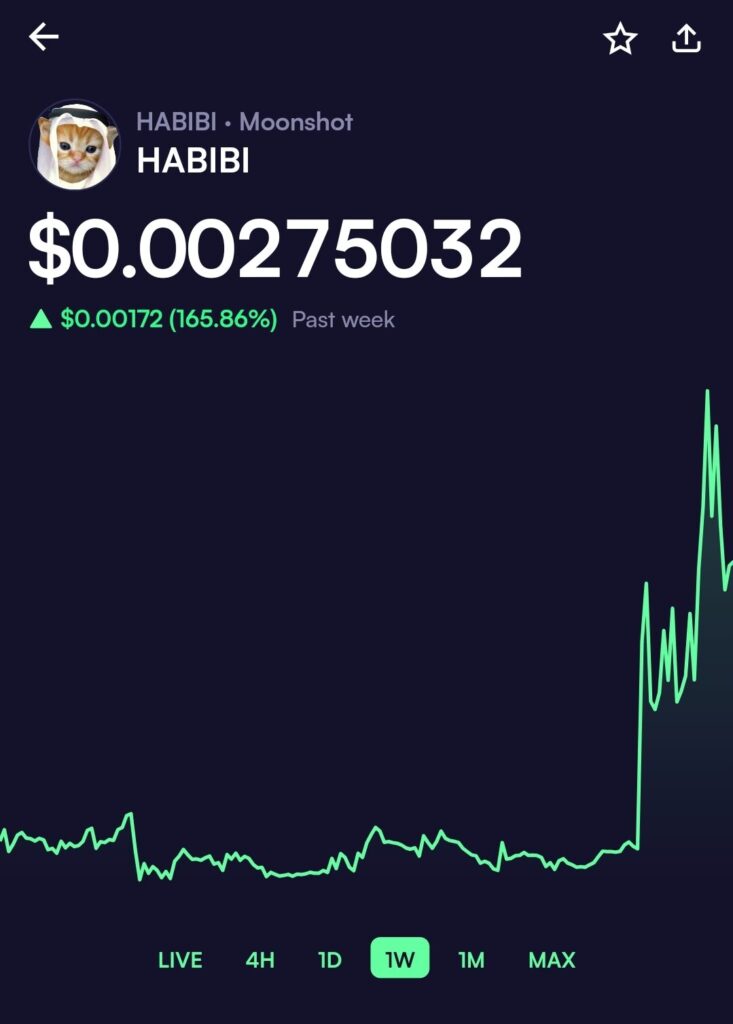Image resolution: width=733 pixels, height=1024 pixels.
Task: Add HABIBI to favorites with star
Action: coord(620,39)
